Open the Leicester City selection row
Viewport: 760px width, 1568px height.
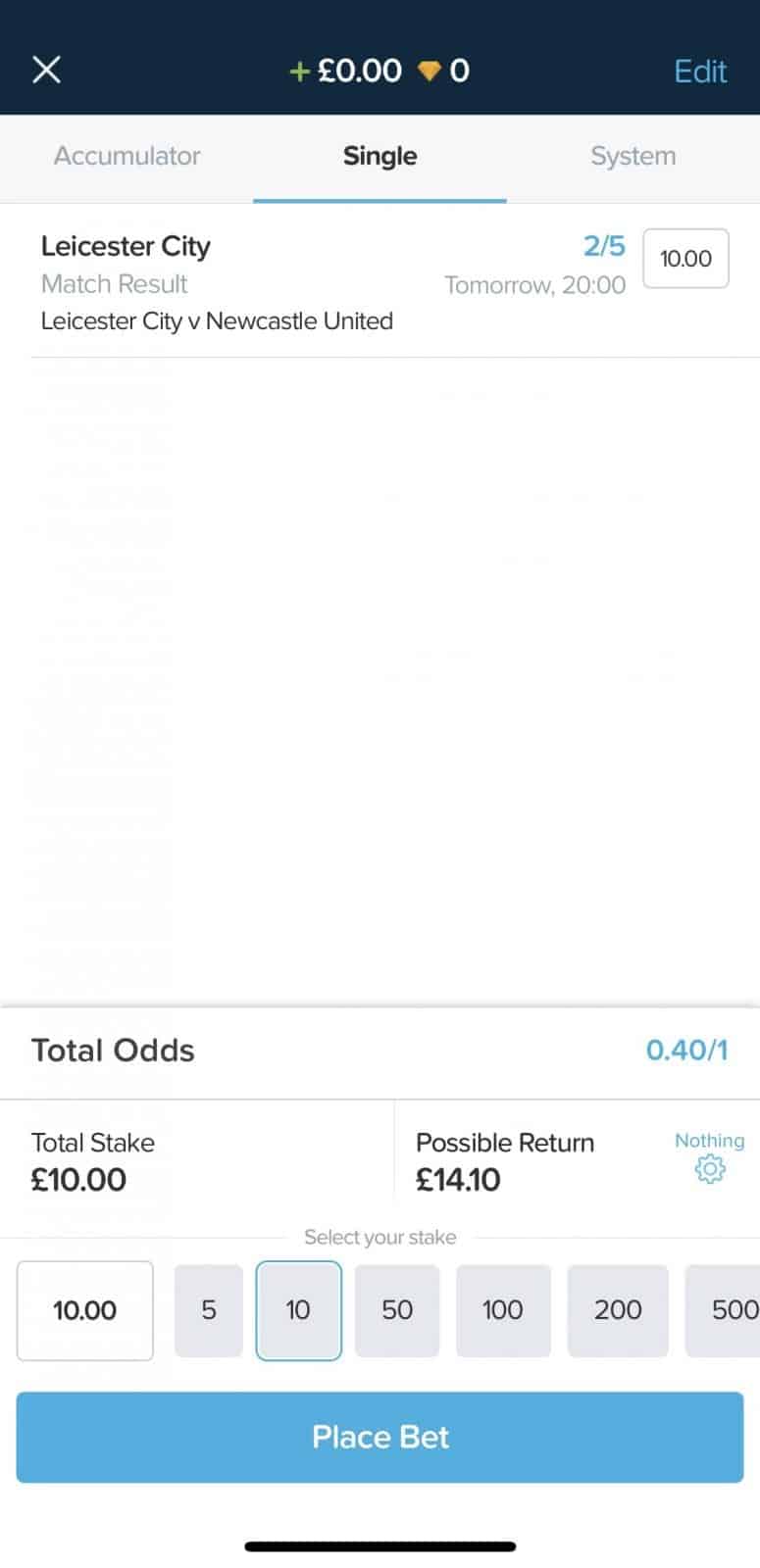(333, 282)
